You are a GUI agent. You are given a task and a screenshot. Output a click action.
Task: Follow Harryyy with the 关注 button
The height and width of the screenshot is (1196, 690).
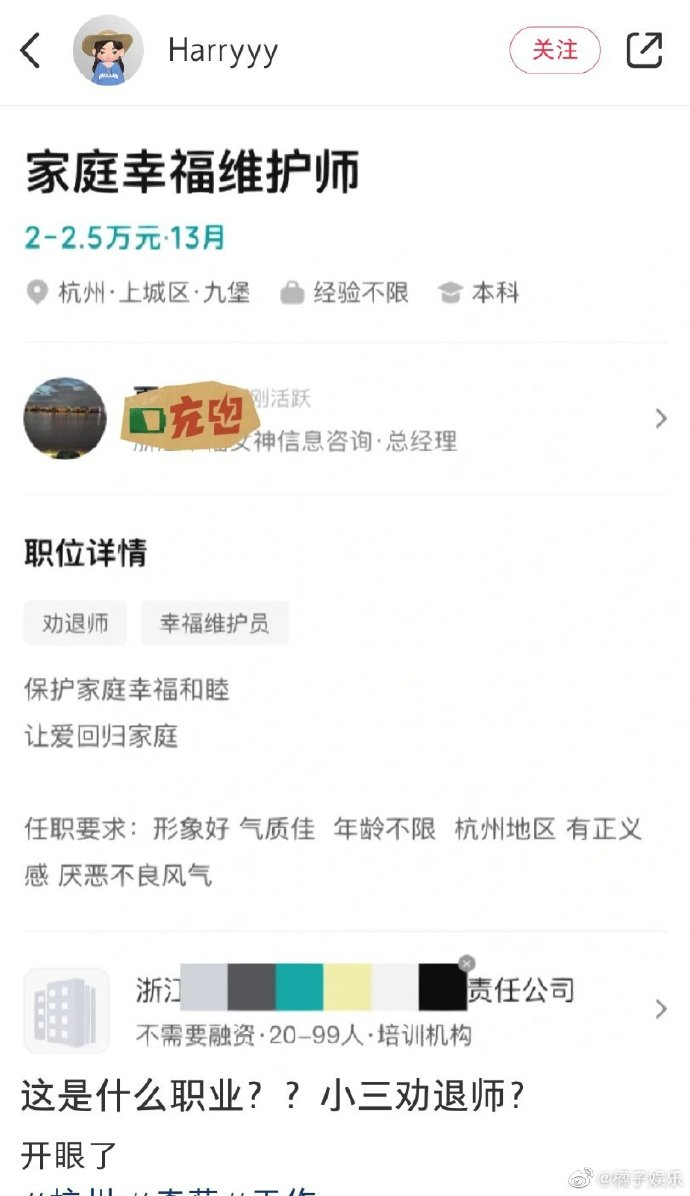click(x=555, y=50)
